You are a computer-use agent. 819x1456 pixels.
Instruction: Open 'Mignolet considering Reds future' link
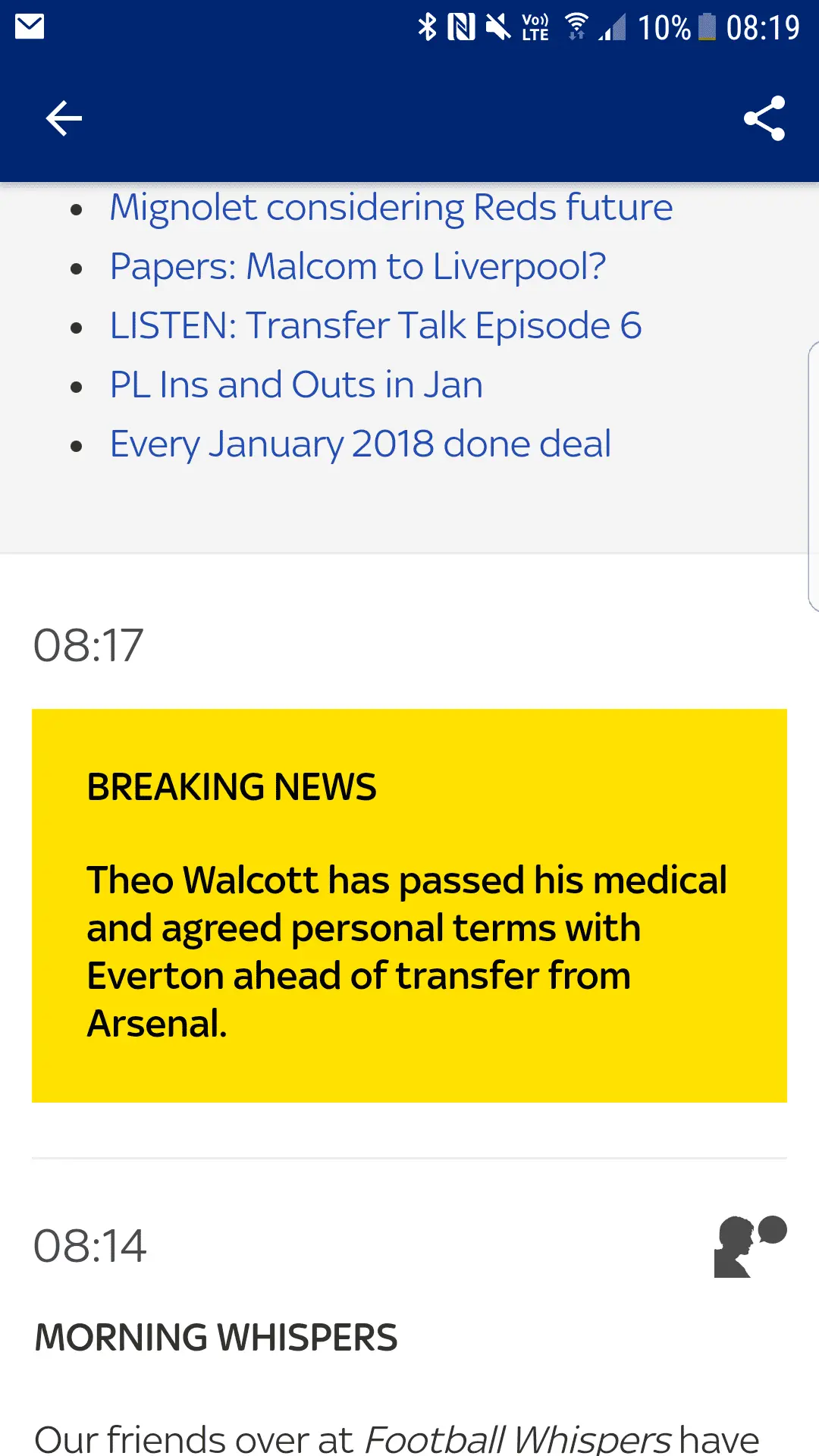[x=391, y=208]
